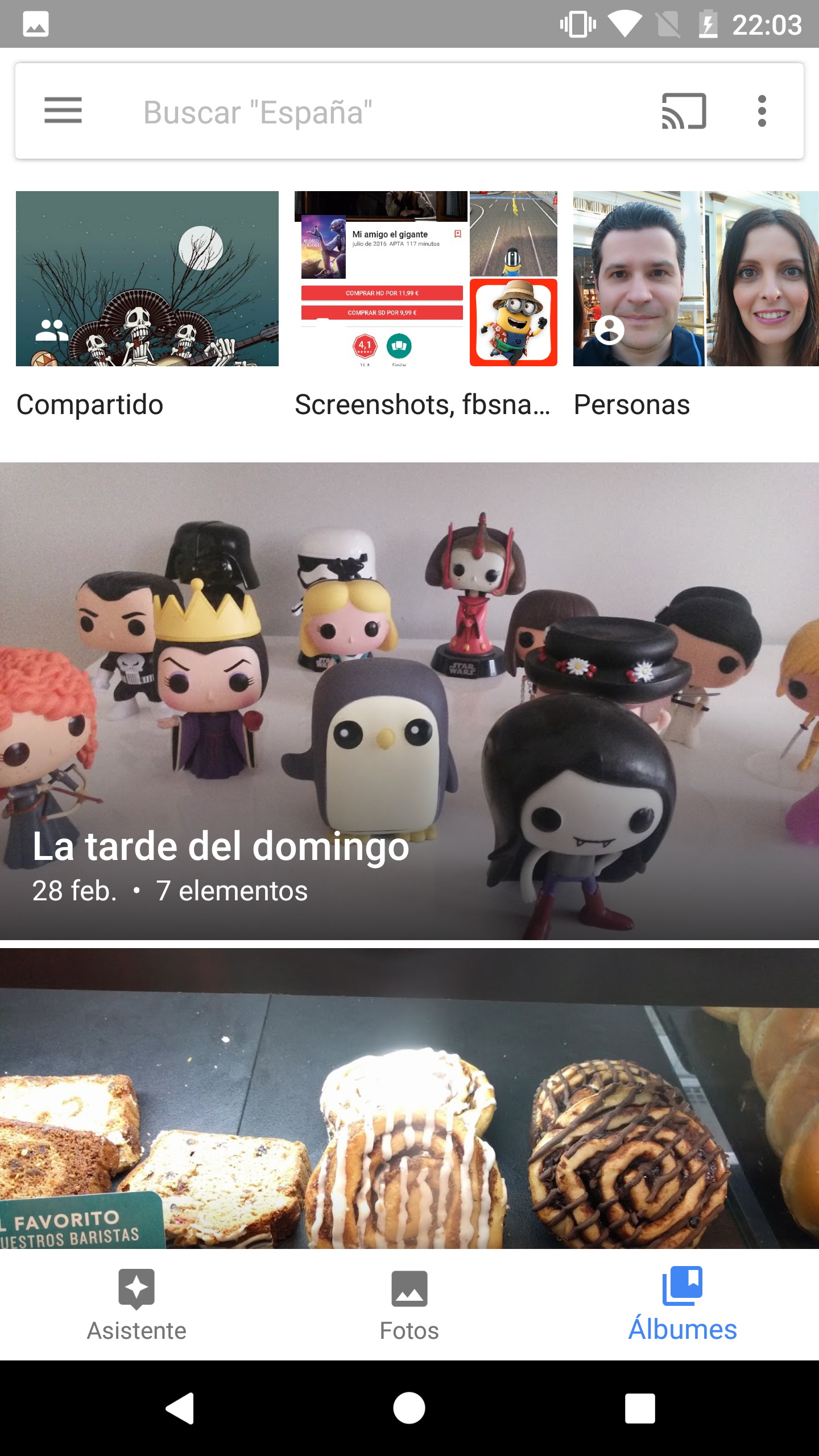Open the Personas album
This screenshot has height=1456, width=819.
695,279
